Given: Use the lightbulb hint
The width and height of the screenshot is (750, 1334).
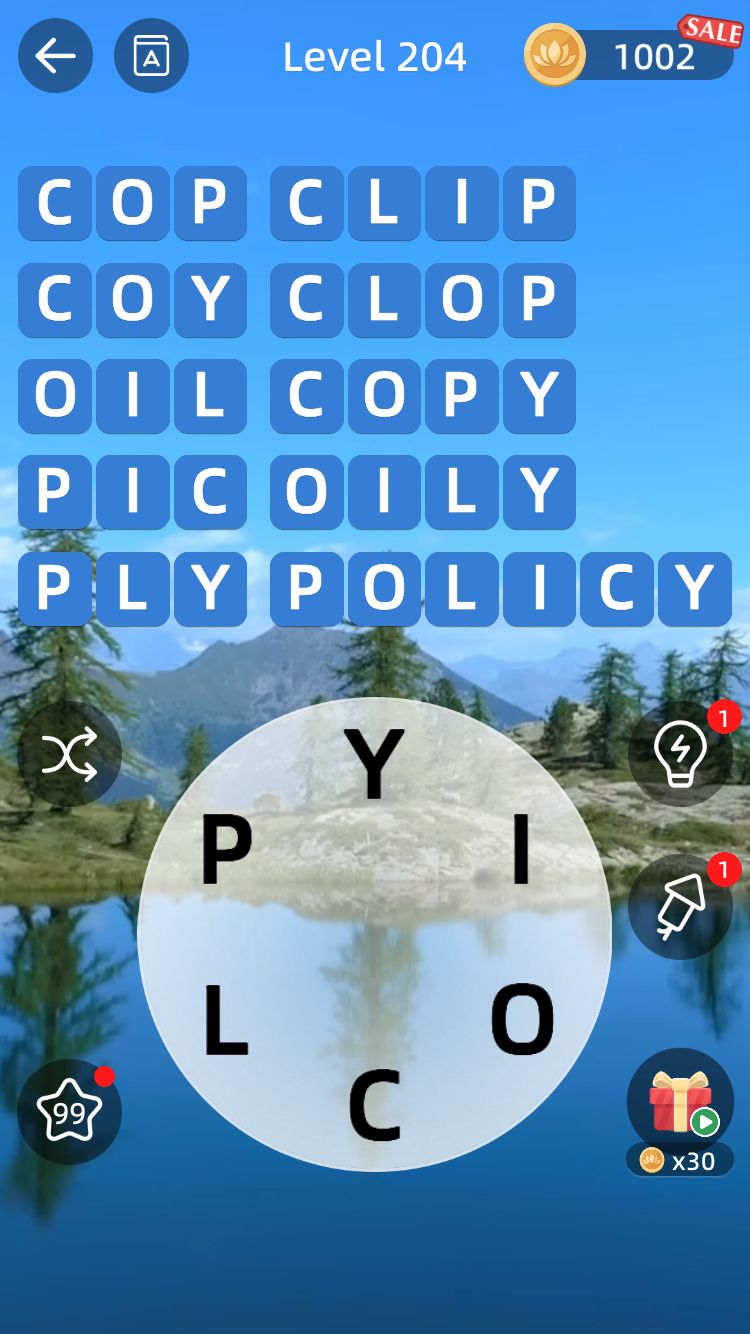Looking at the screenshot, I should (x=680, y=754).
